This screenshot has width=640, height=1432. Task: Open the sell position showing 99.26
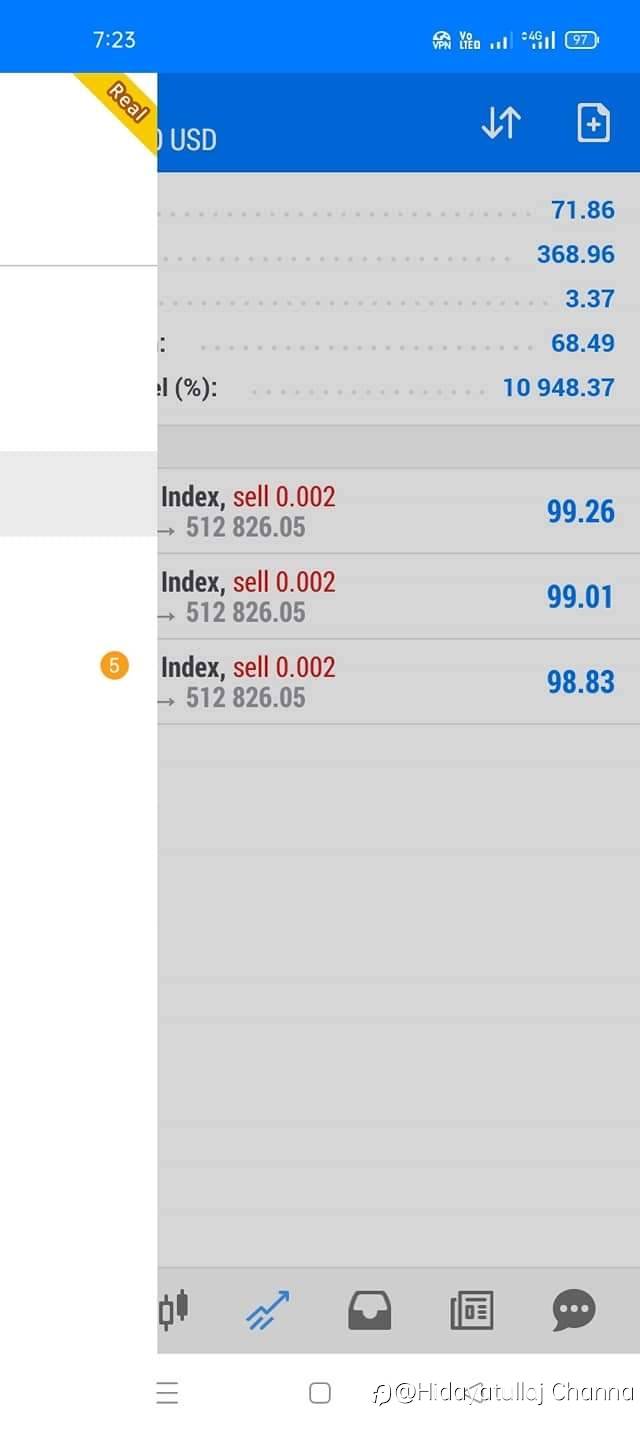click(398, 511)
